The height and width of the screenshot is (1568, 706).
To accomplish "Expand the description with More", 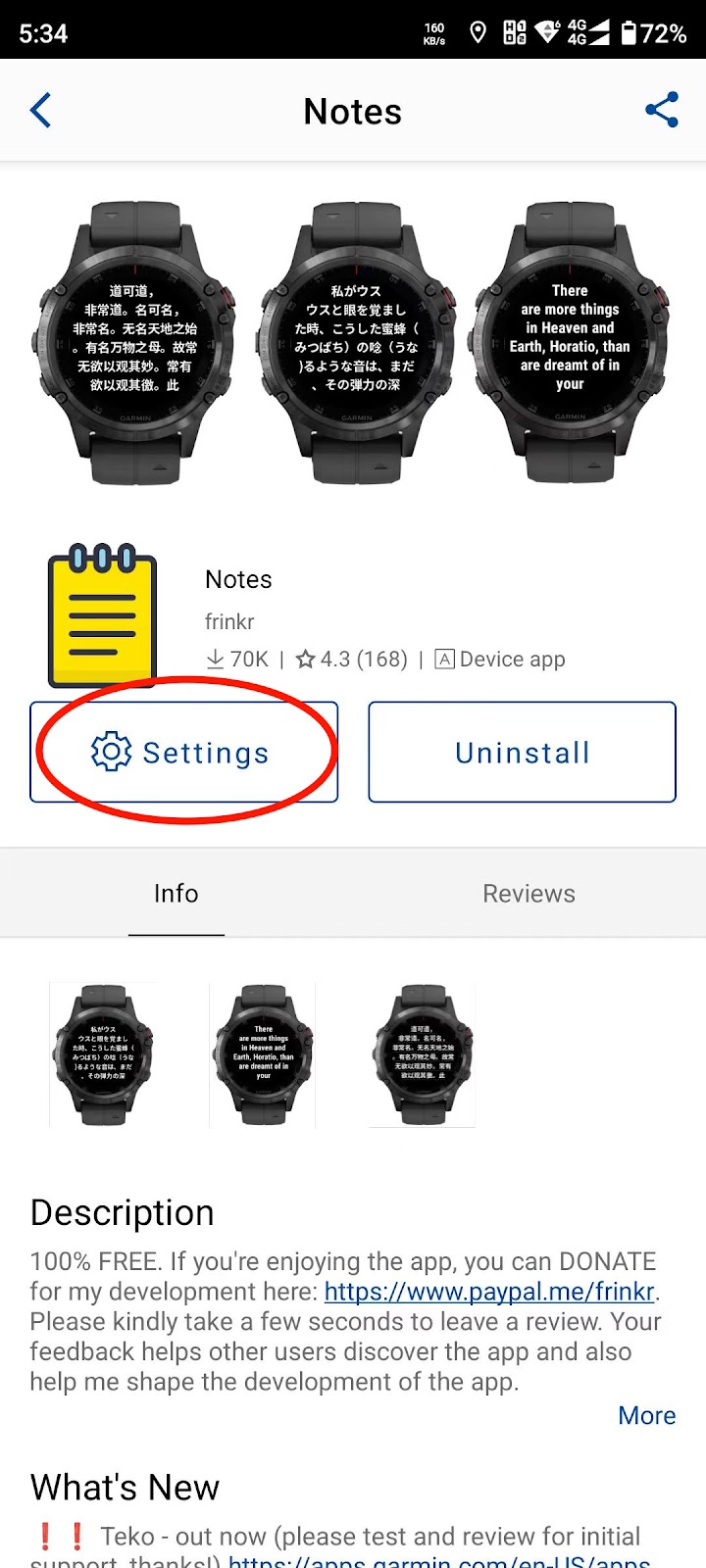I will (x=646, y=1415).
